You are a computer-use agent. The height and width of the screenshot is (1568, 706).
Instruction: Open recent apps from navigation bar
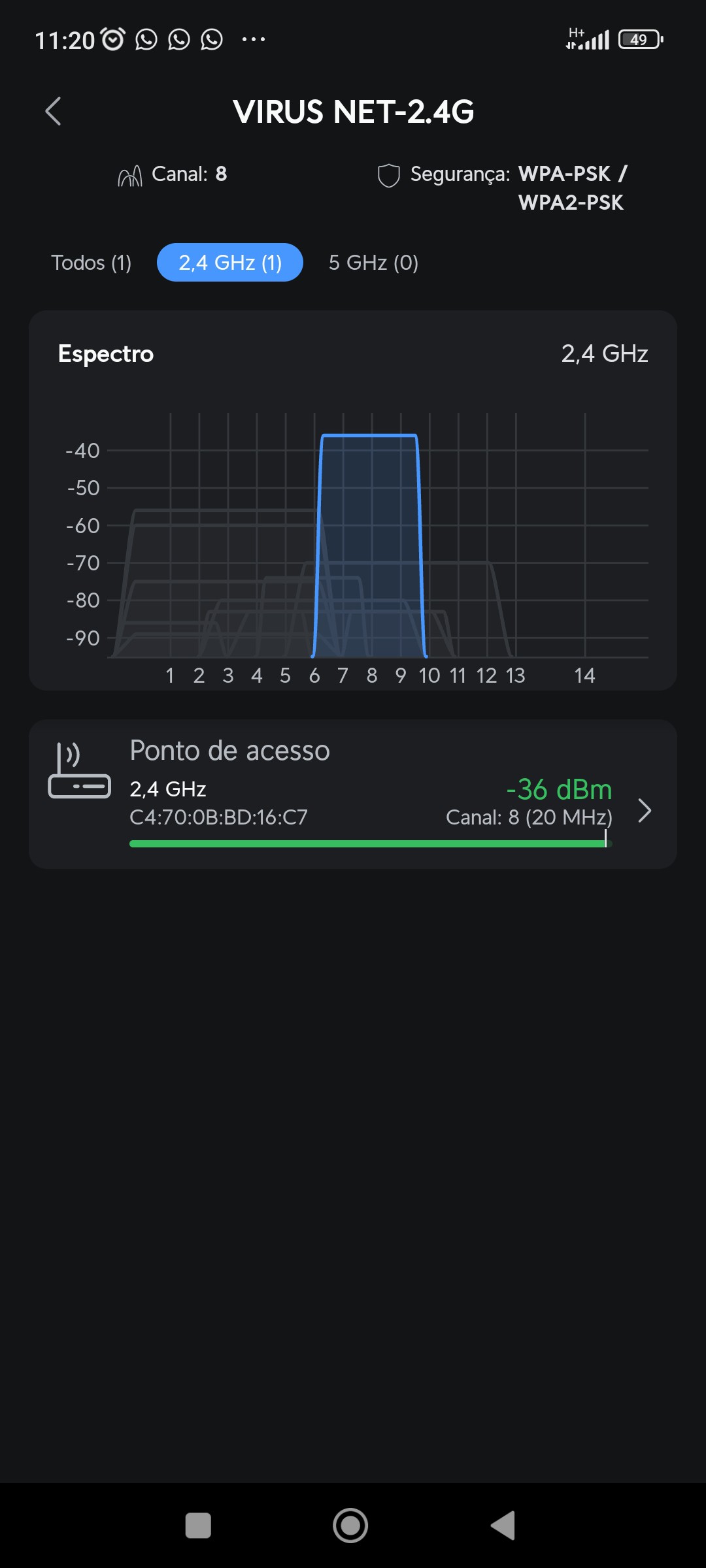coord(198,1526)
